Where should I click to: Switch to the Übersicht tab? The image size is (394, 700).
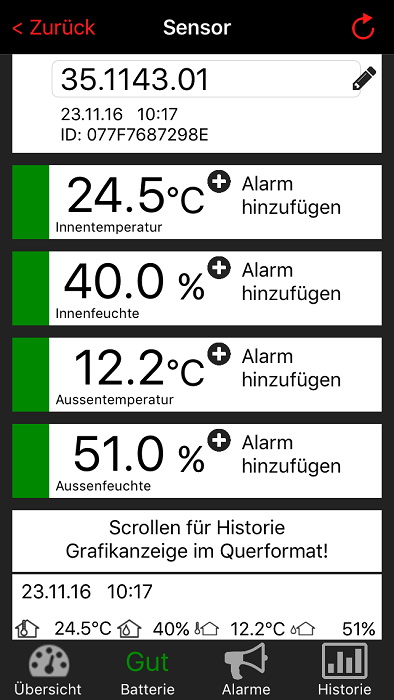48,670
